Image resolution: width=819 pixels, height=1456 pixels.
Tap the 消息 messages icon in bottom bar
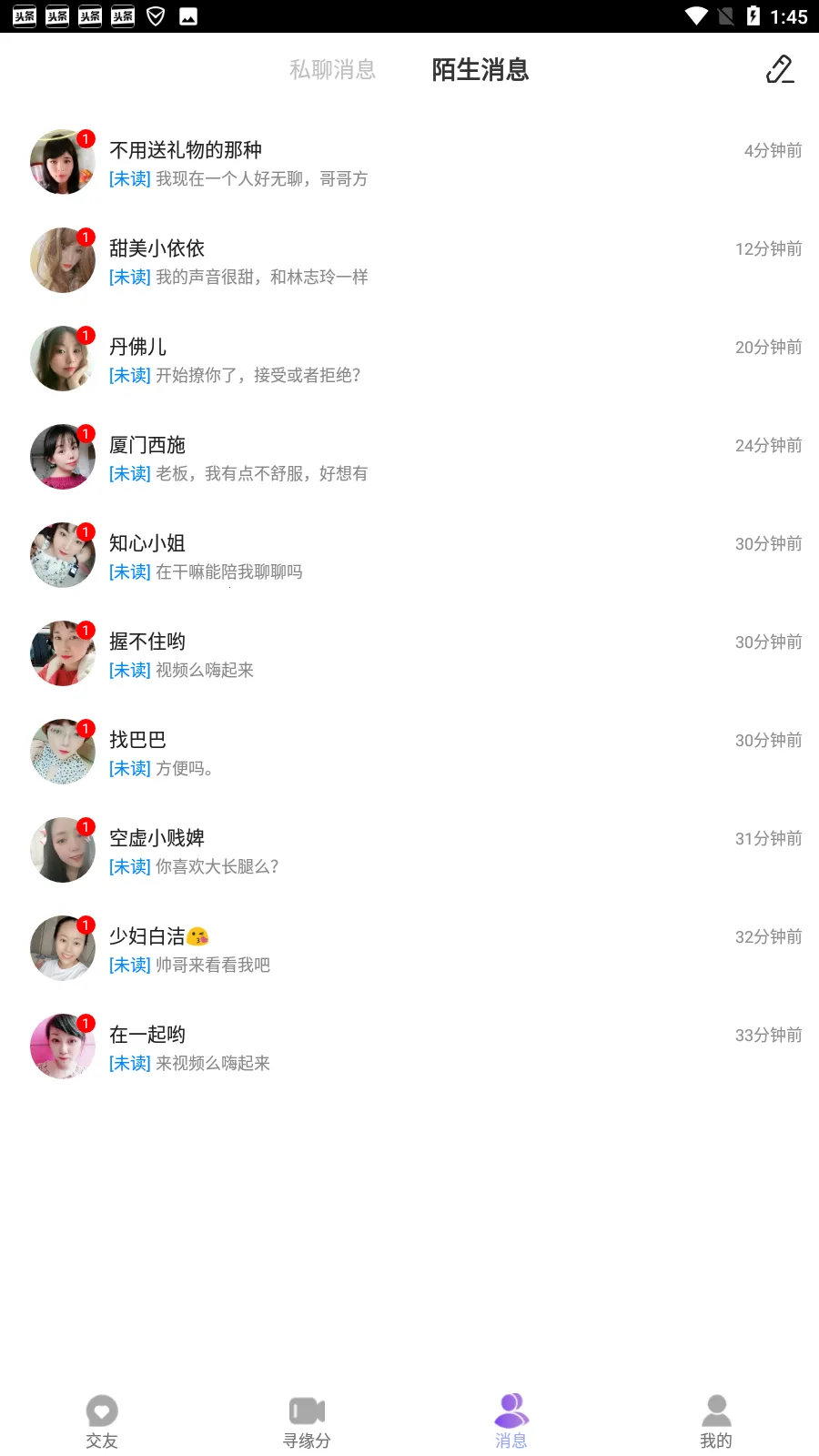[511, 1410]
